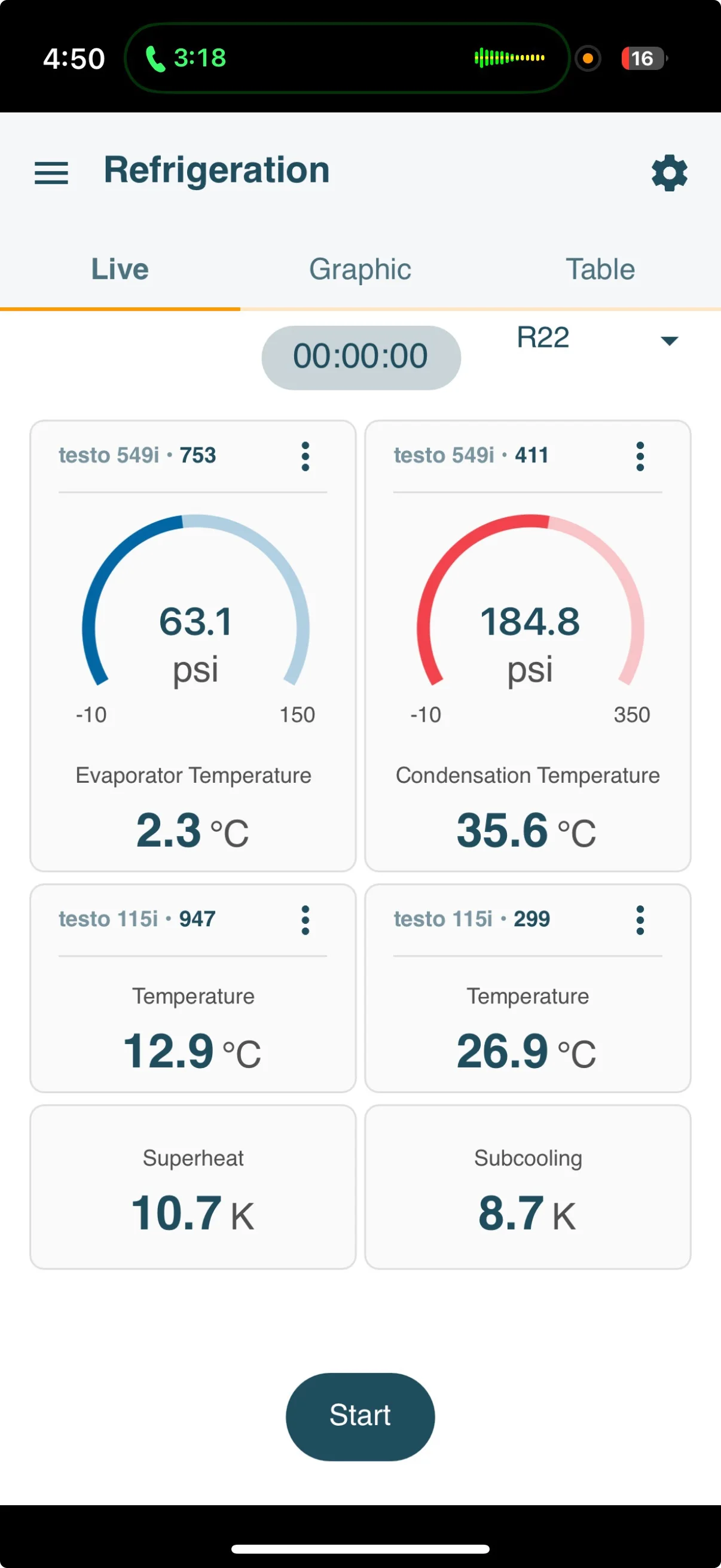This screenshot has width=721, height=1568.
Task: Open settings via the gear icon
Action: click(x=669, y=173)
